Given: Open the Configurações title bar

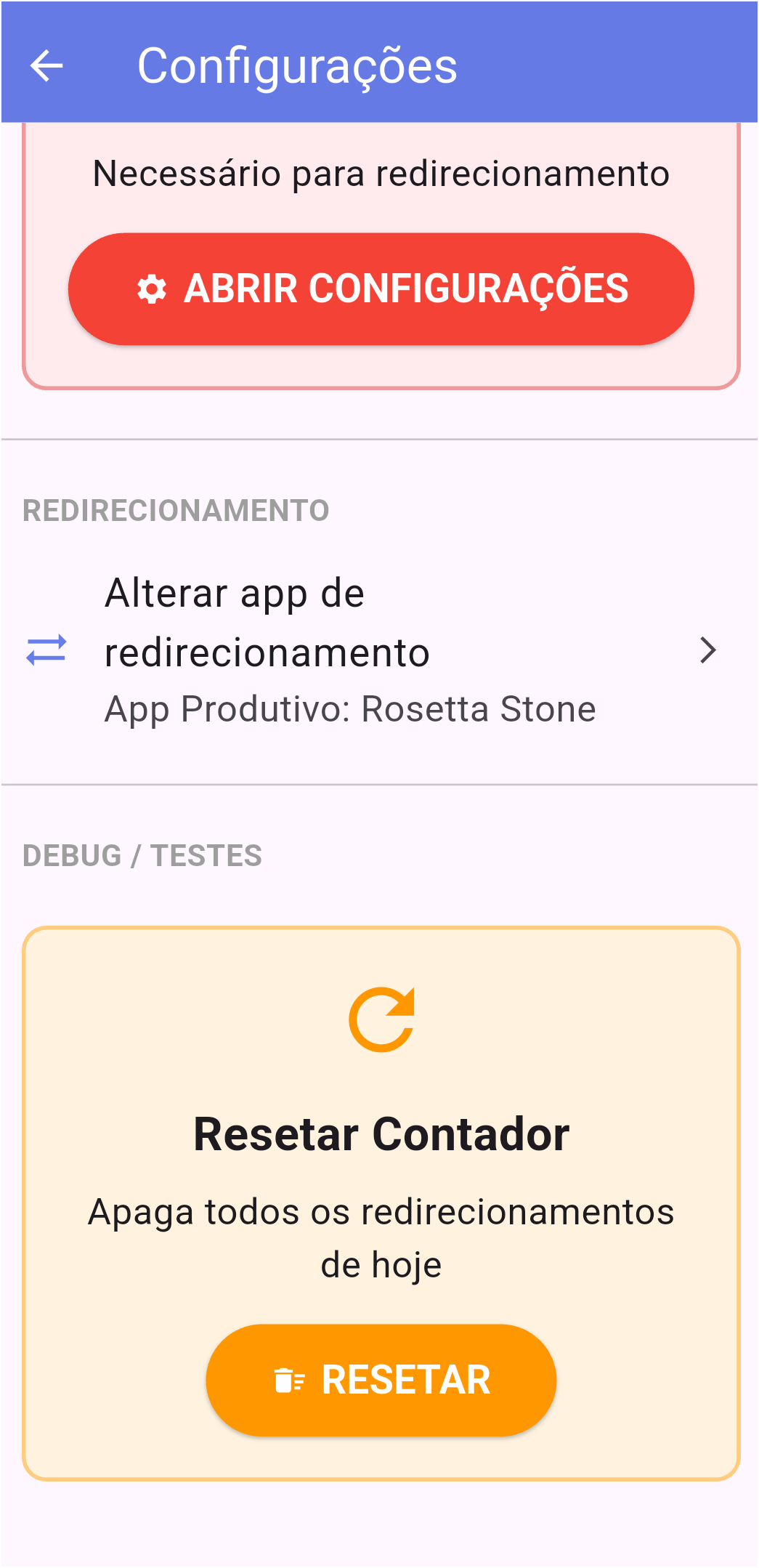Looking at the screenshot, I should 299,66.
